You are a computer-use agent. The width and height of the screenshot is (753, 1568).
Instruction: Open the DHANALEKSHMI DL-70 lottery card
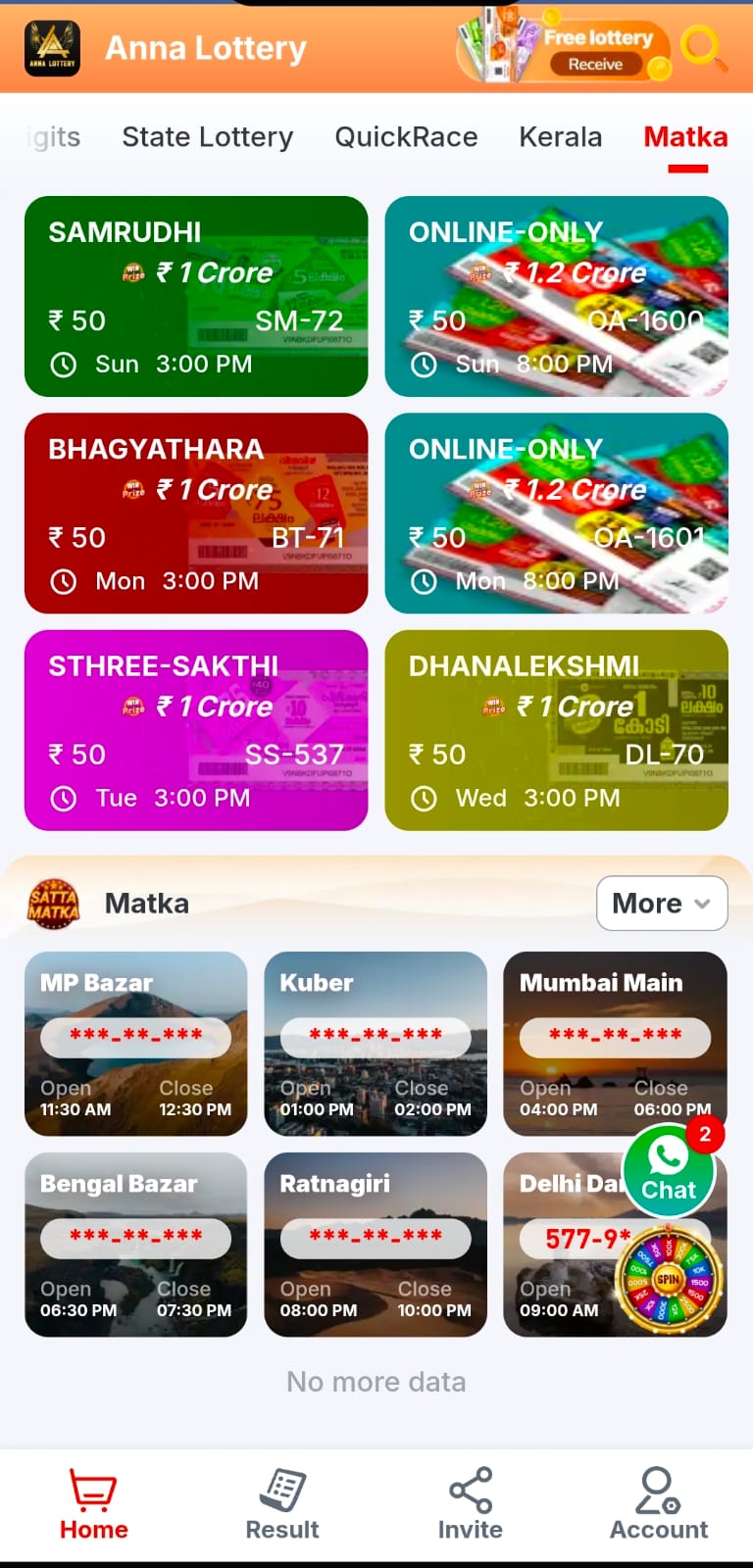pyautogui.click(x=556, y=730)
